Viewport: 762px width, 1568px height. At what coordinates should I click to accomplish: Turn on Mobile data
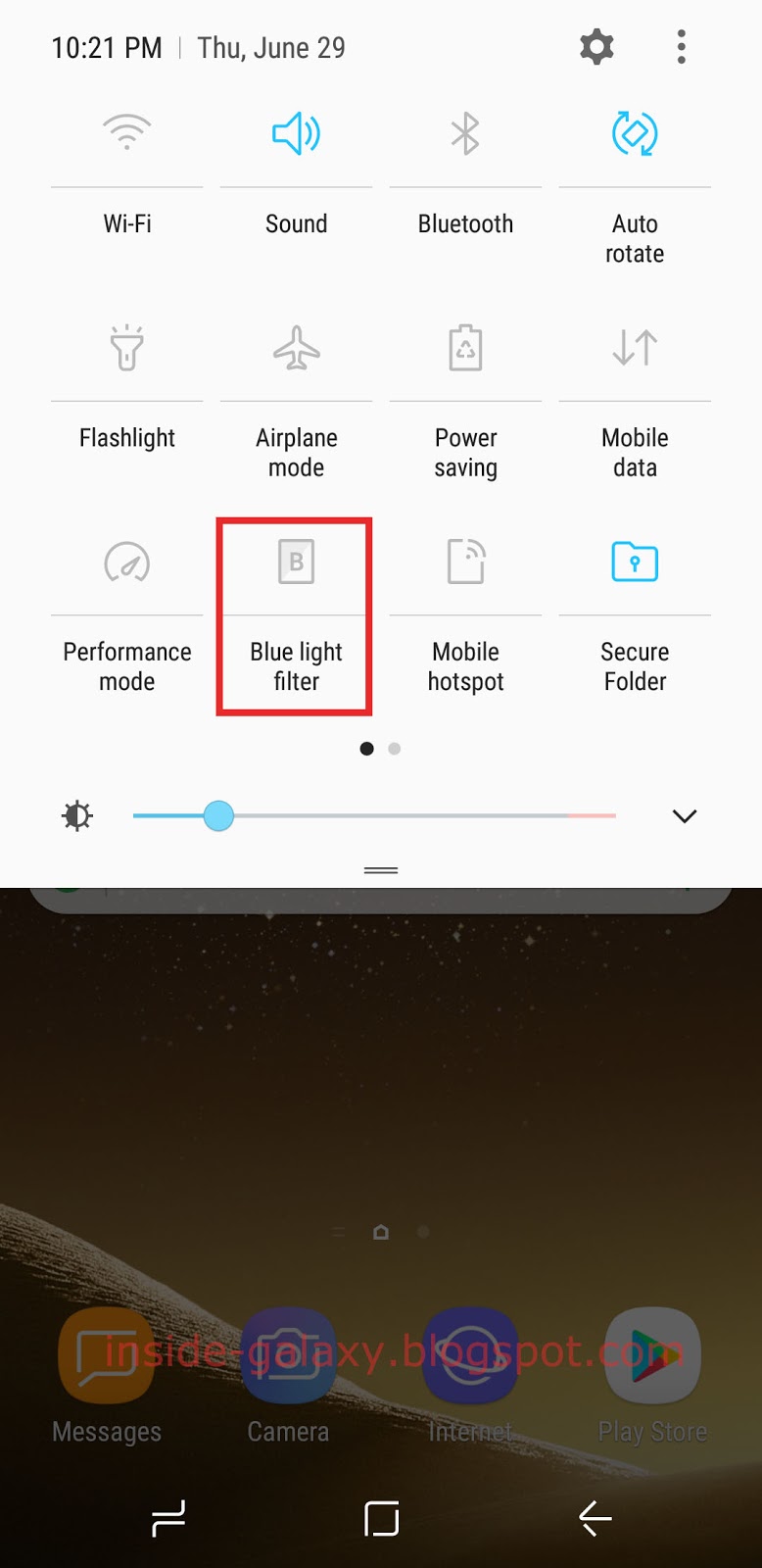pos(635,348)
